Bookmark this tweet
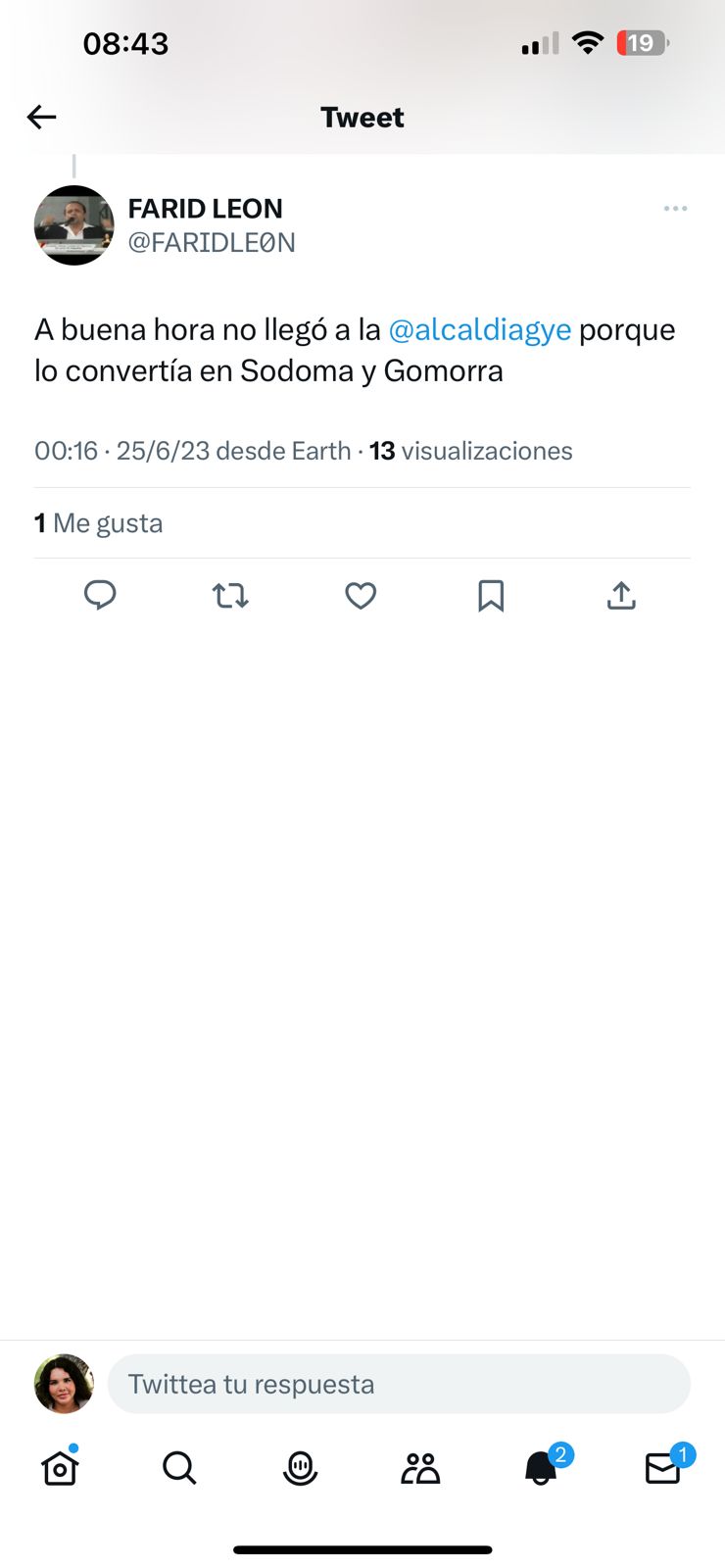Screen dimensions: 725x1568 (491, 595)
